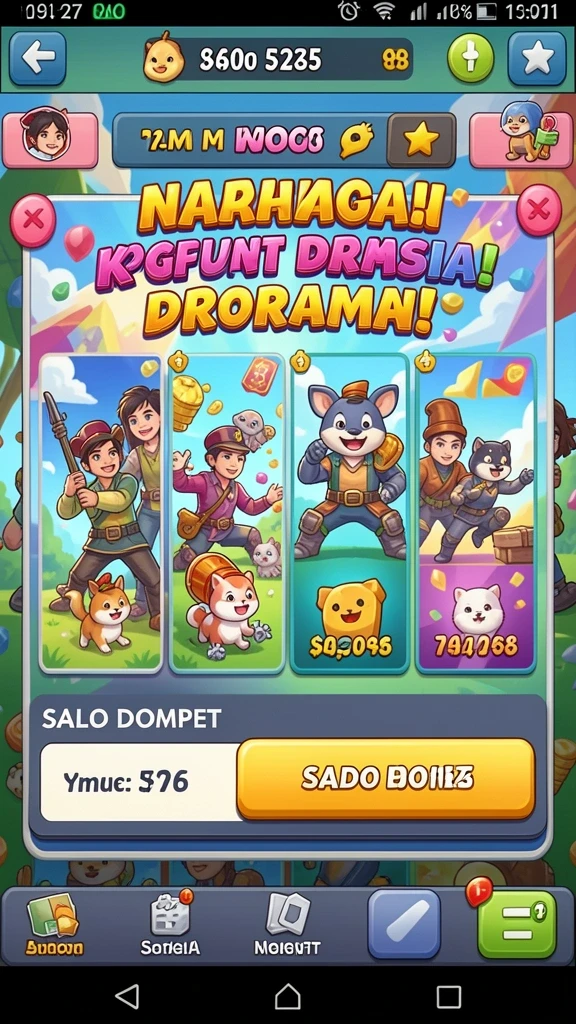Screen dimensions: 576x1024
Task: Switch to the SoneIA bottom tab
Action: pyautogui.click(x=170, y=924)
